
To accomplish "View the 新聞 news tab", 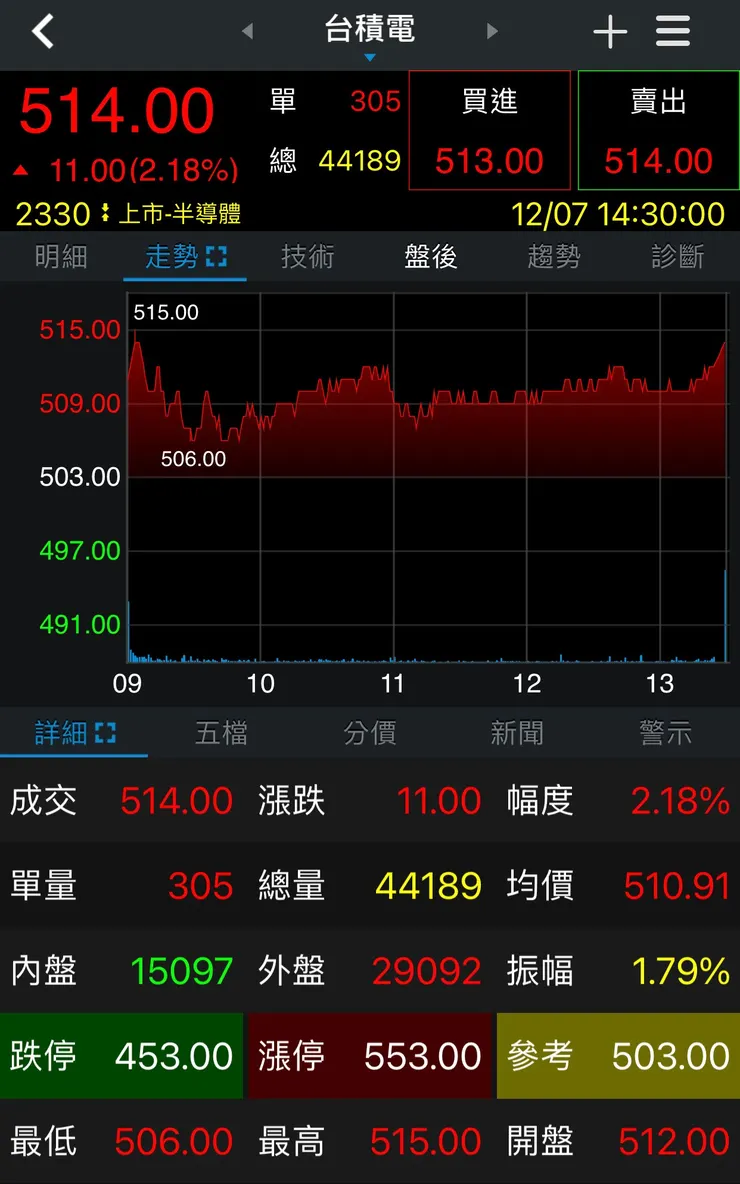I will pyautogui.click(x=518, y=732).
